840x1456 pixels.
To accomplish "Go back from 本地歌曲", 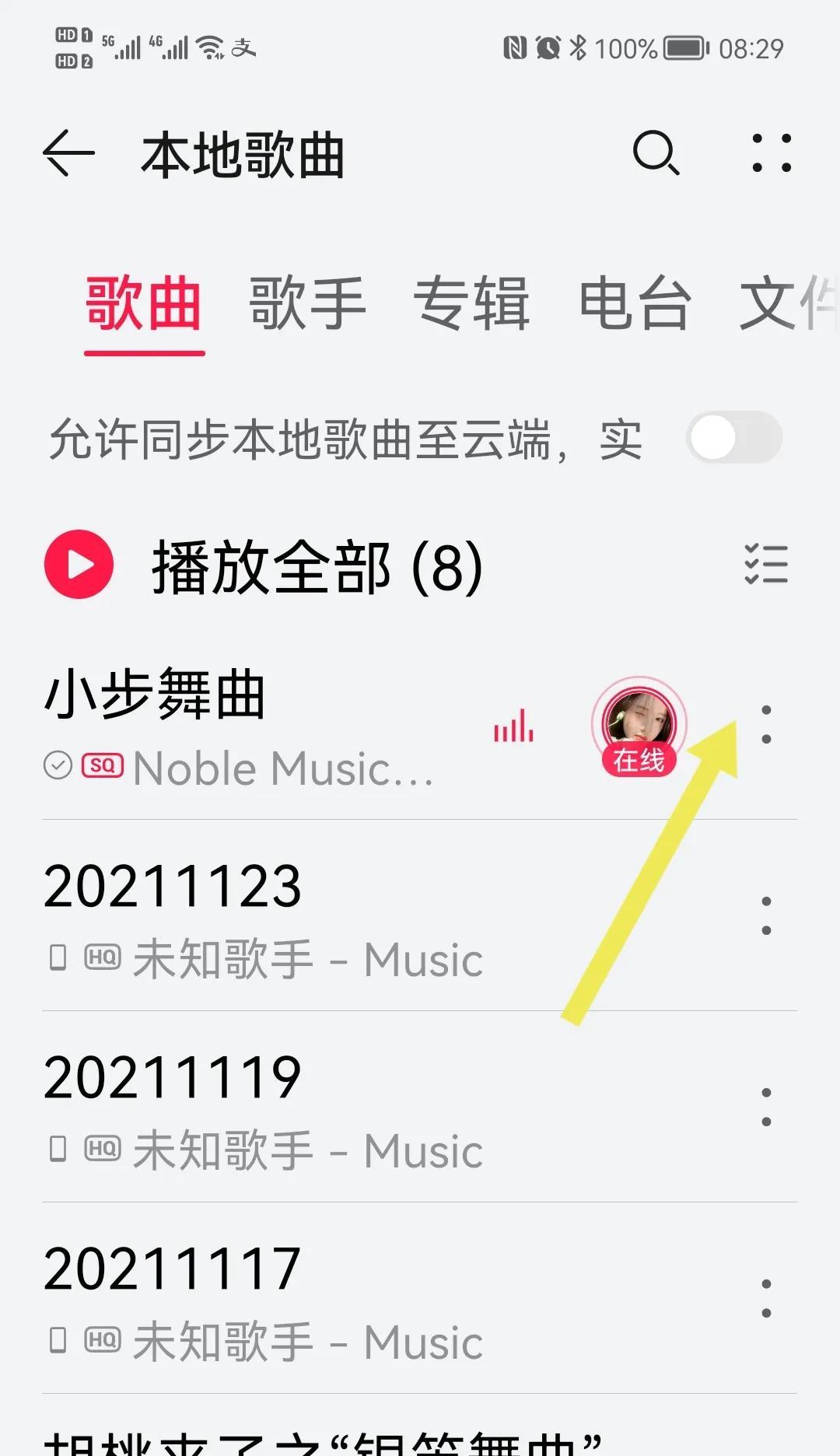I will pos(68,152).
